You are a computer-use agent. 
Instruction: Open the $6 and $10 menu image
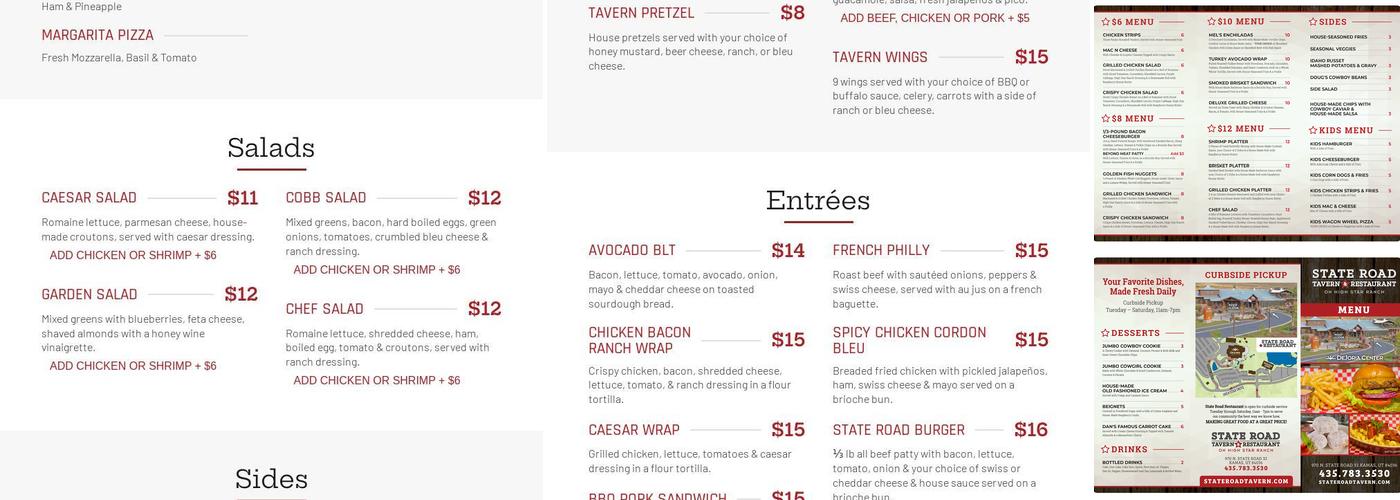(1247, 123)
